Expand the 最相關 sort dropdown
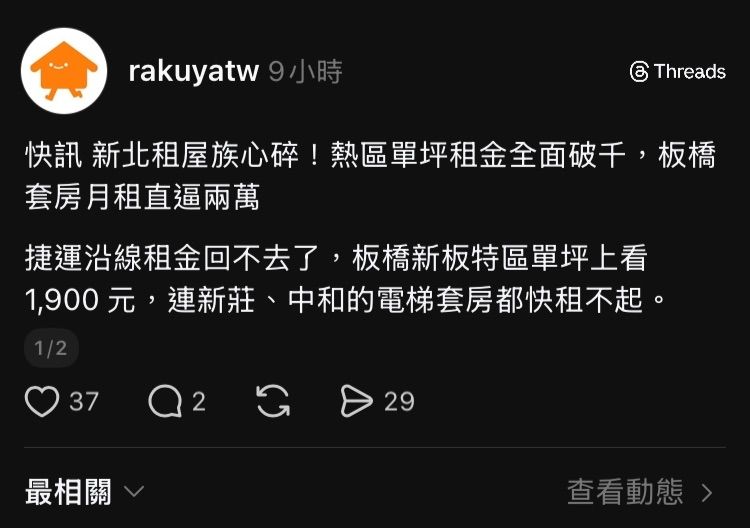The width and height of the screenshot is (750, 528). coord(85,492)
